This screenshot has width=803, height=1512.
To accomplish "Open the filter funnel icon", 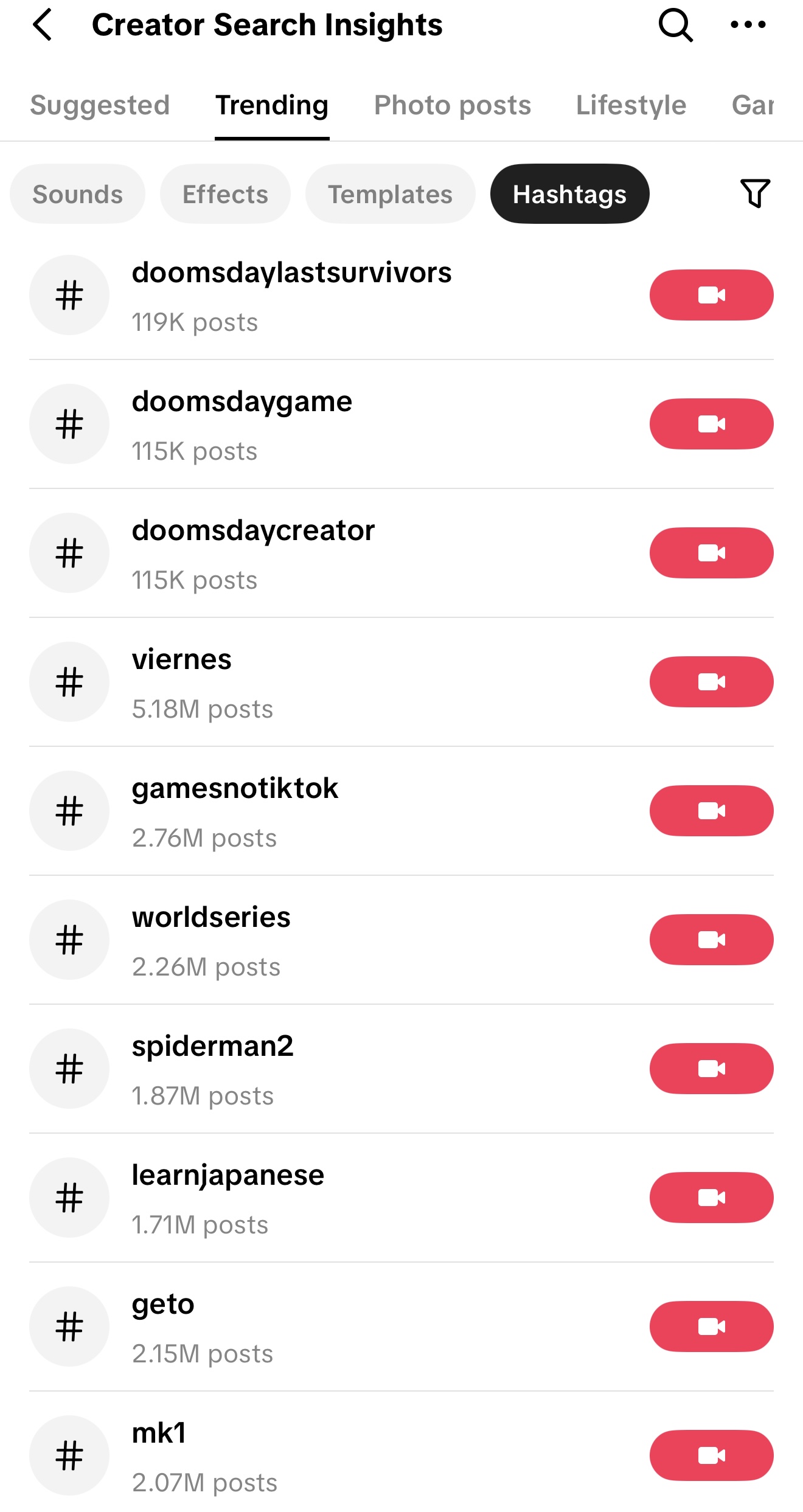I will tap(756, 193).
